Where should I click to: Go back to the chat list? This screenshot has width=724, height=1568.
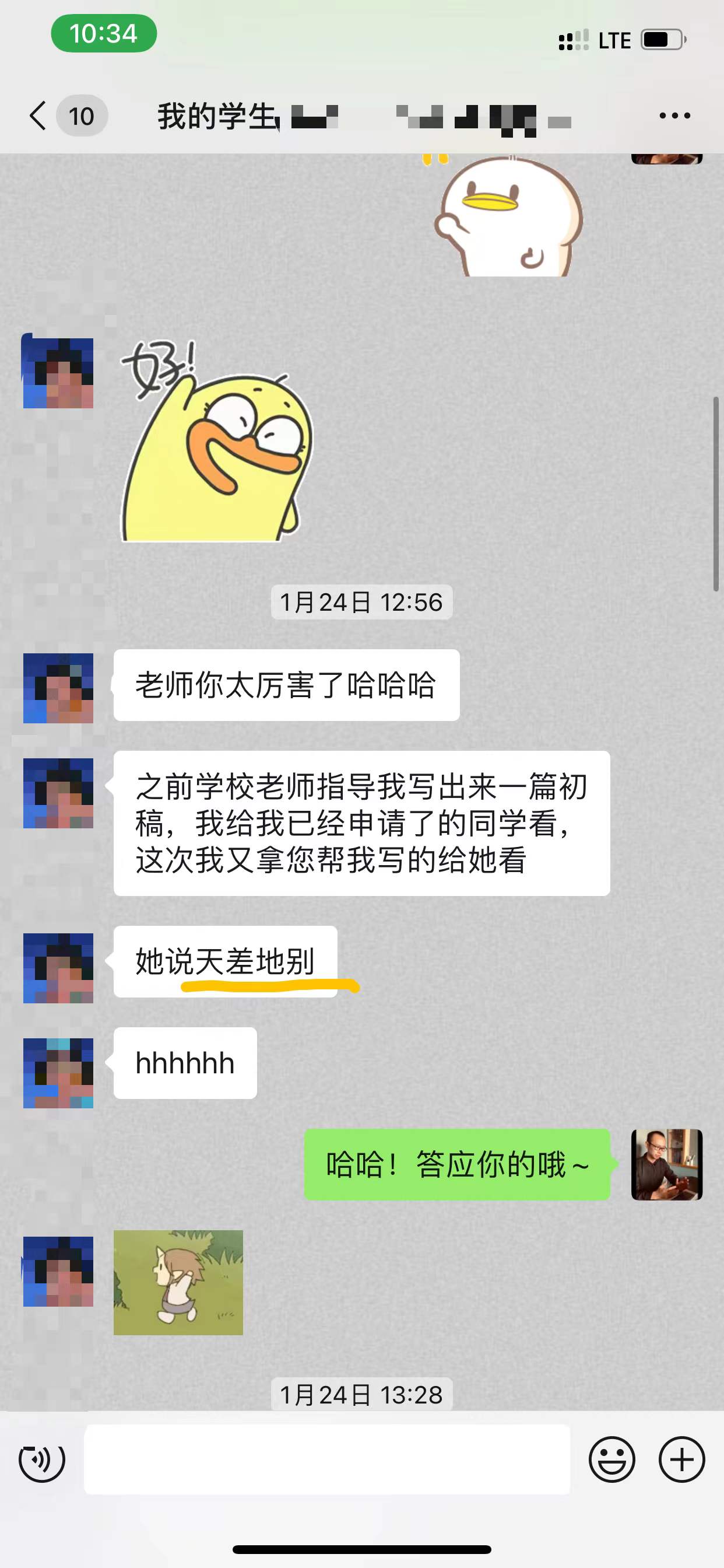[x=38, y=116]
